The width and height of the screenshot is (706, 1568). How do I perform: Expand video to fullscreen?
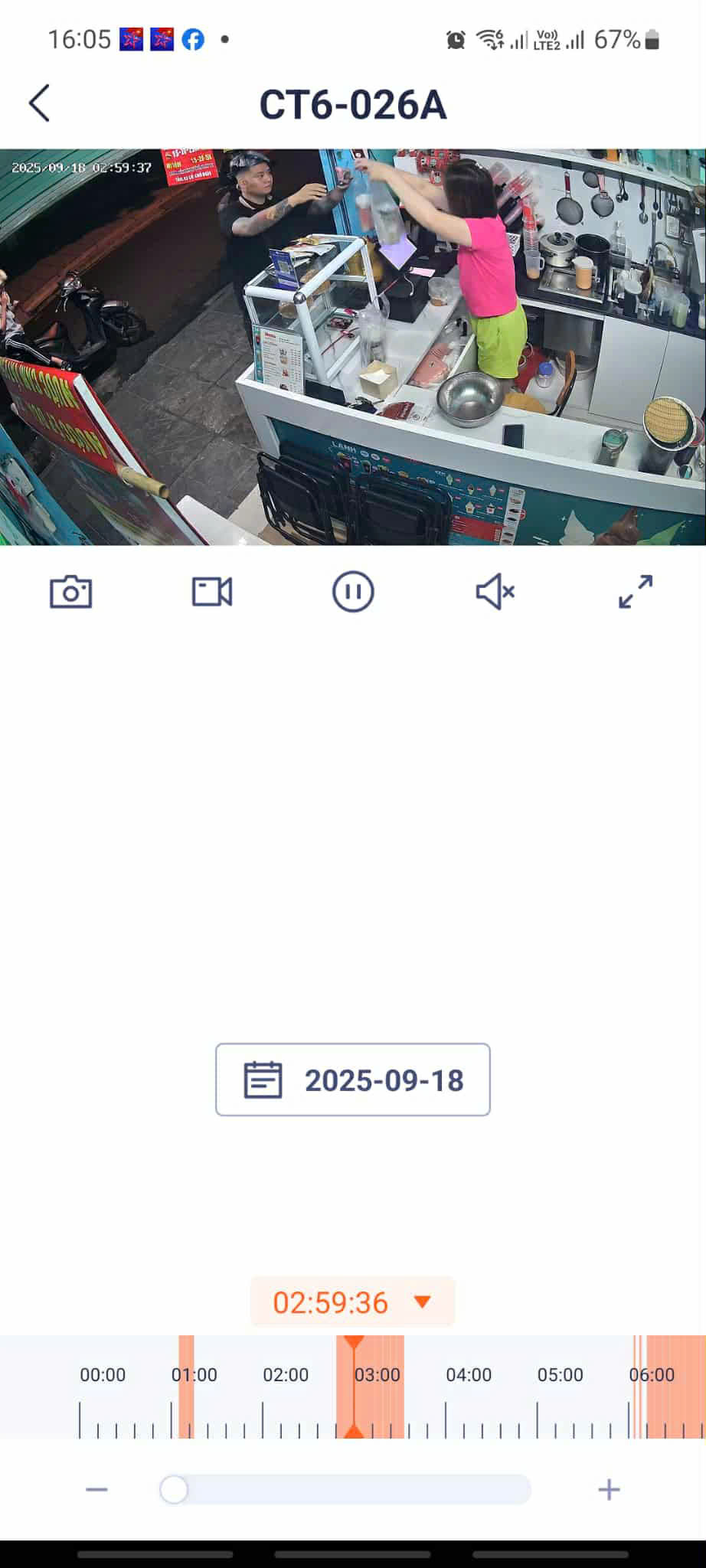(x=636, y=592)
